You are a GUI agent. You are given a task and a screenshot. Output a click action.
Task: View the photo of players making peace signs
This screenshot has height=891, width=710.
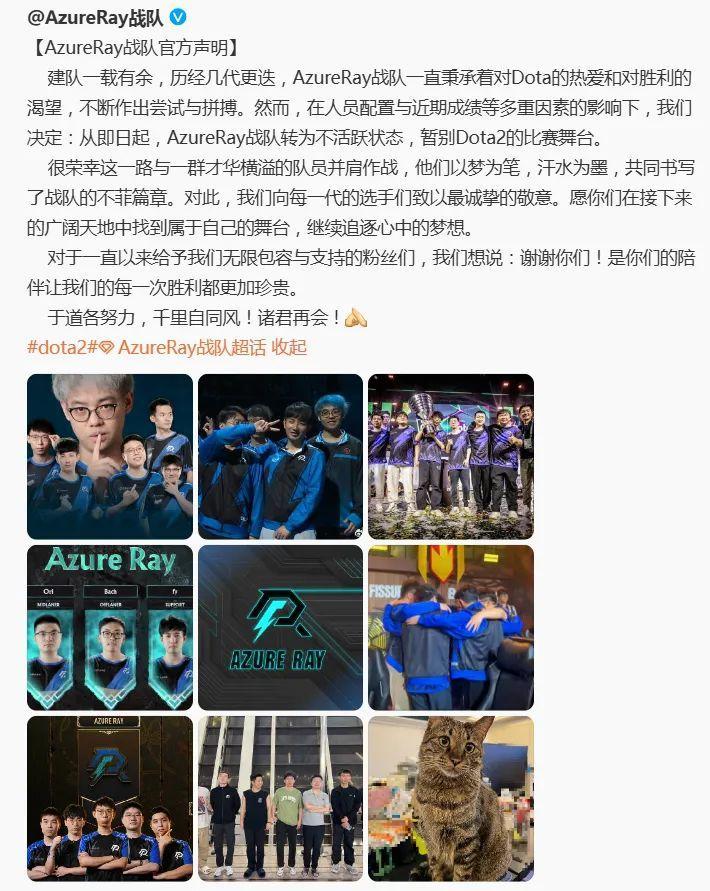pyautogui.click(x=280, y=456)
